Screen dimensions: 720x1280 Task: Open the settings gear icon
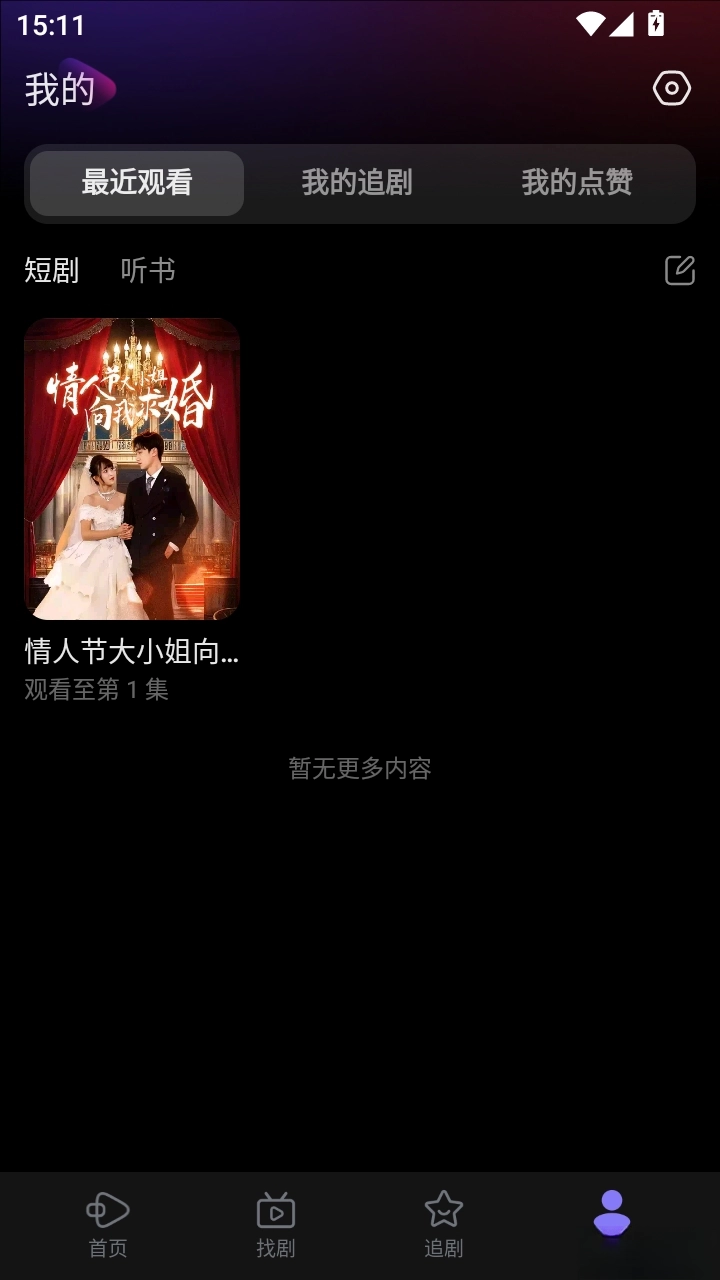coord(670,88)
